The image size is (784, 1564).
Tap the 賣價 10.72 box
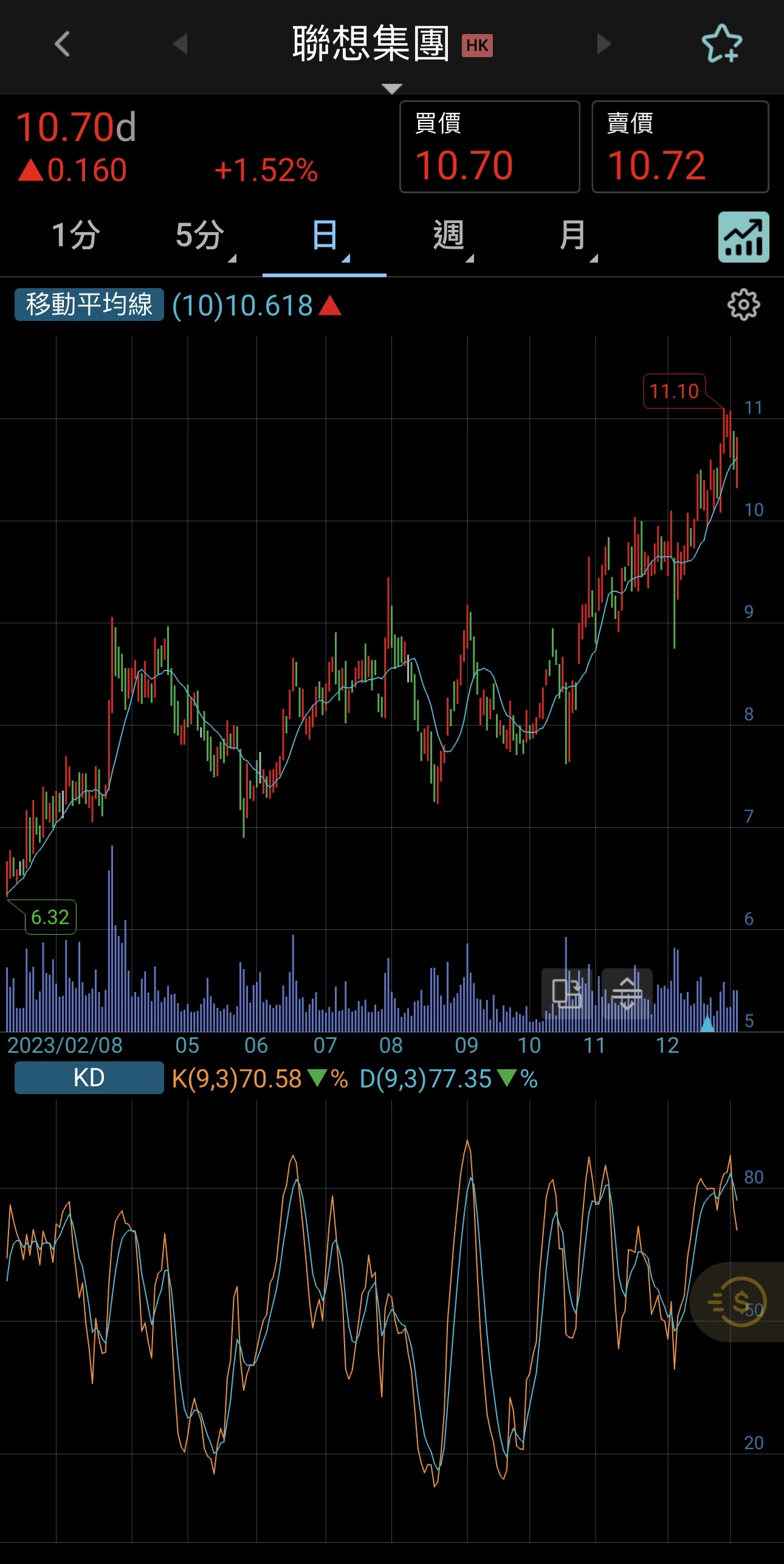[680, 147]
